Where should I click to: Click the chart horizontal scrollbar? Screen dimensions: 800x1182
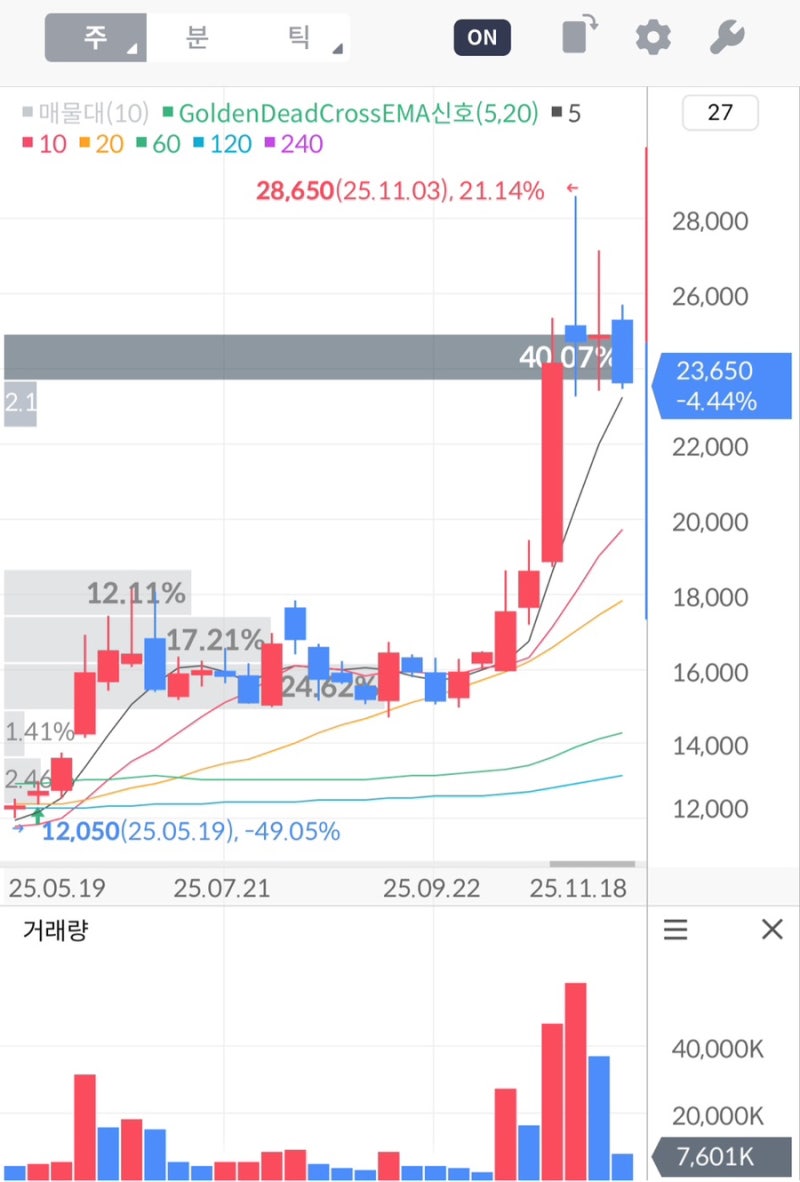click(591, 863)
